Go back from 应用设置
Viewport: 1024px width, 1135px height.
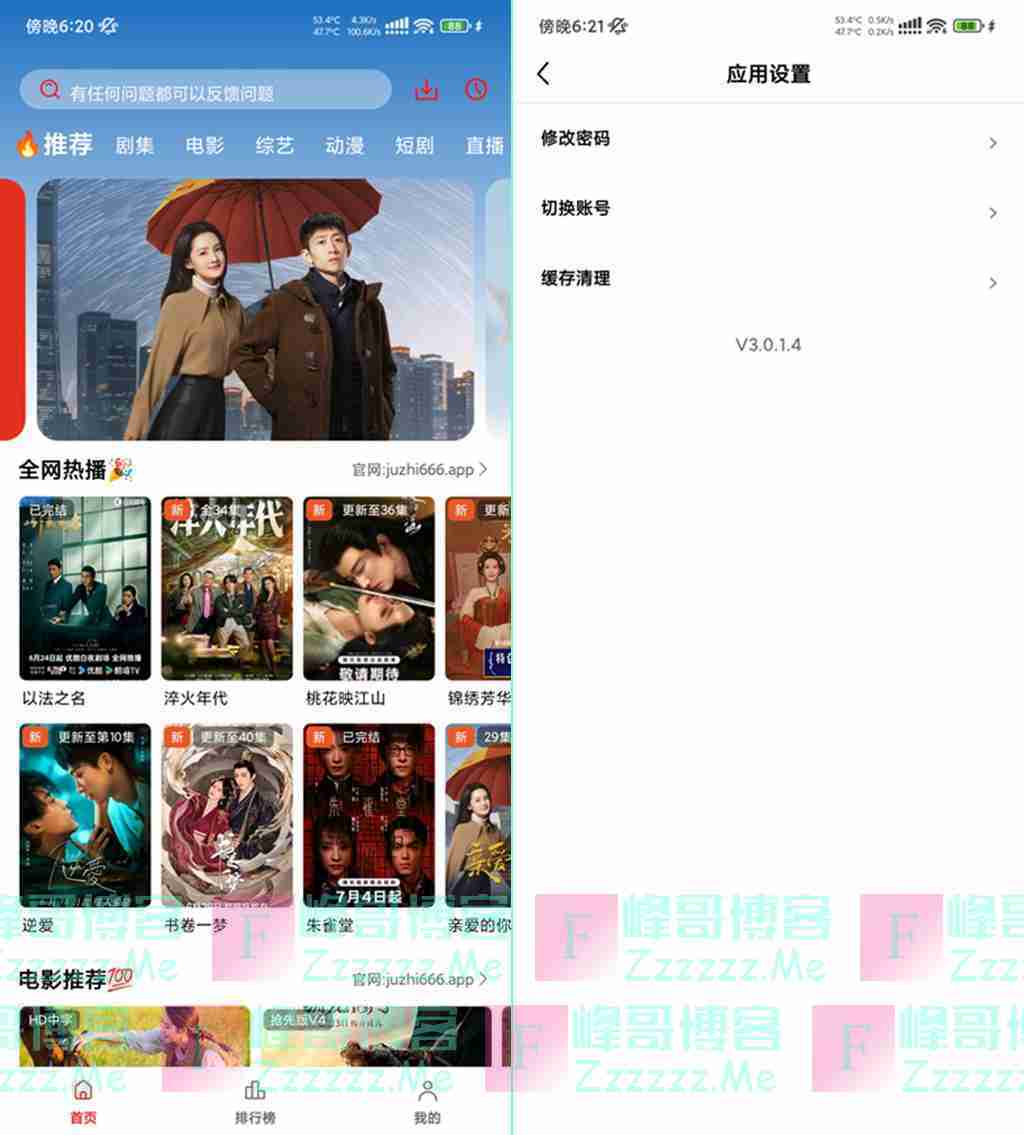pos(544,74)
